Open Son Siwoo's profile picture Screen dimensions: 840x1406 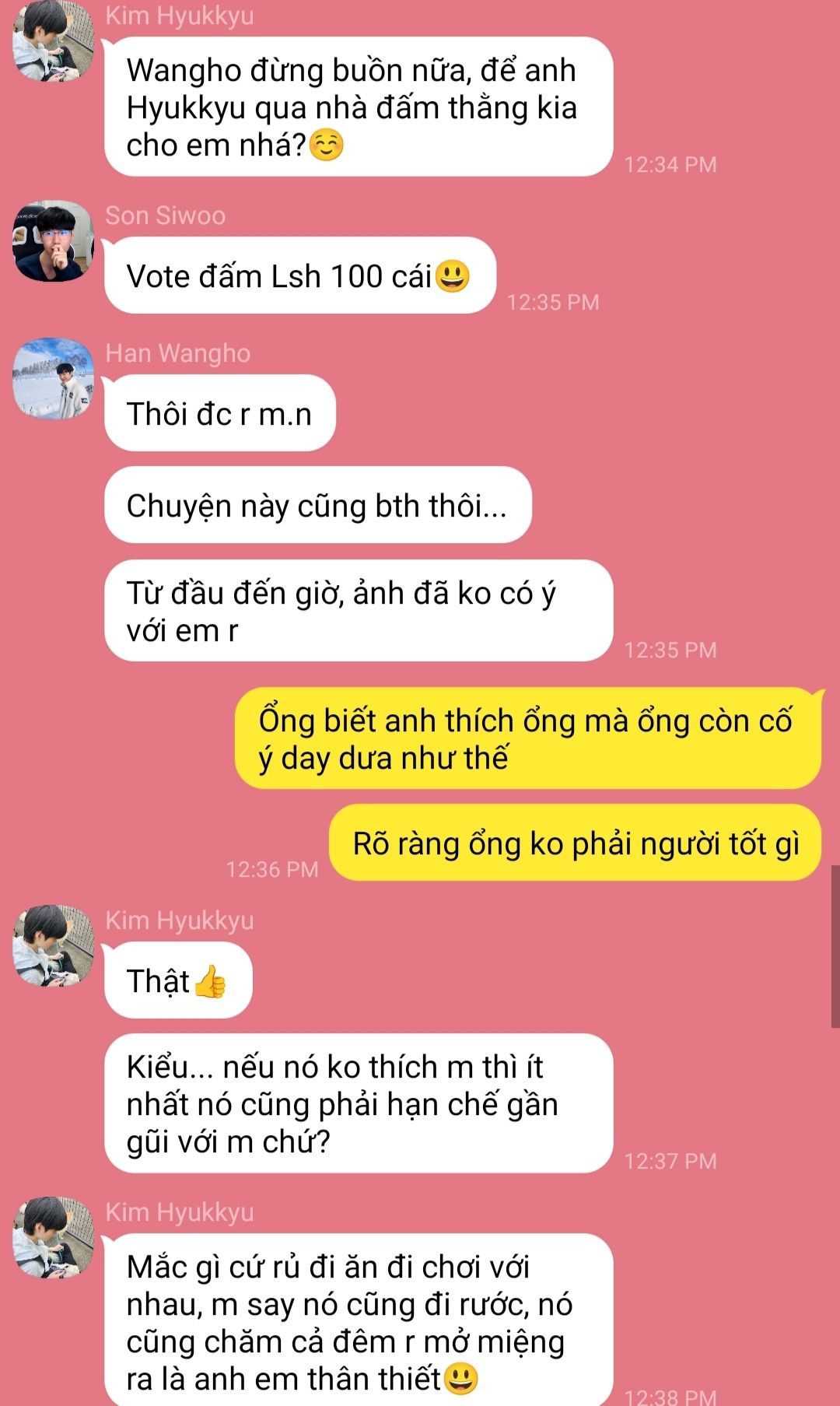[x=53, y=241]
